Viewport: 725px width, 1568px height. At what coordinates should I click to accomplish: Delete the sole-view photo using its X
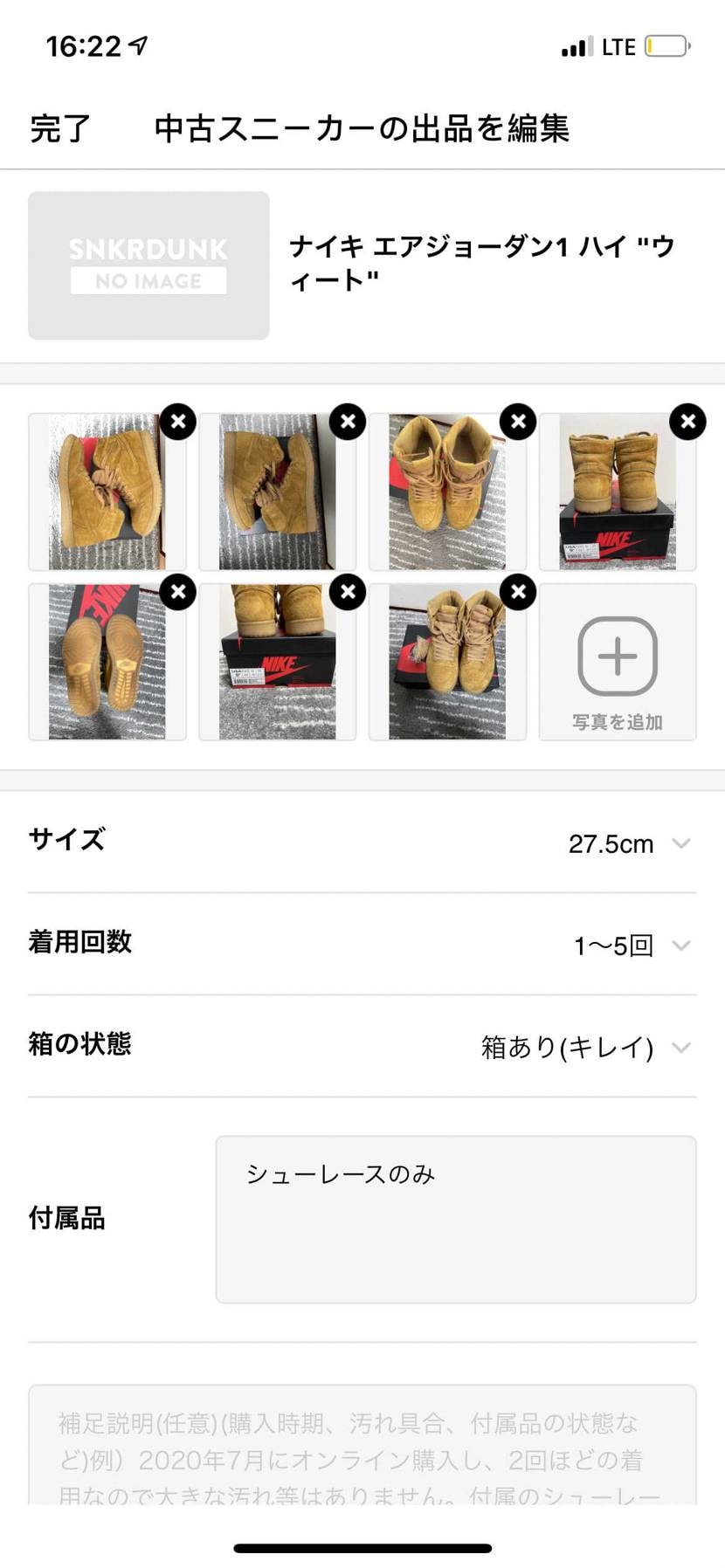[178, 592]
